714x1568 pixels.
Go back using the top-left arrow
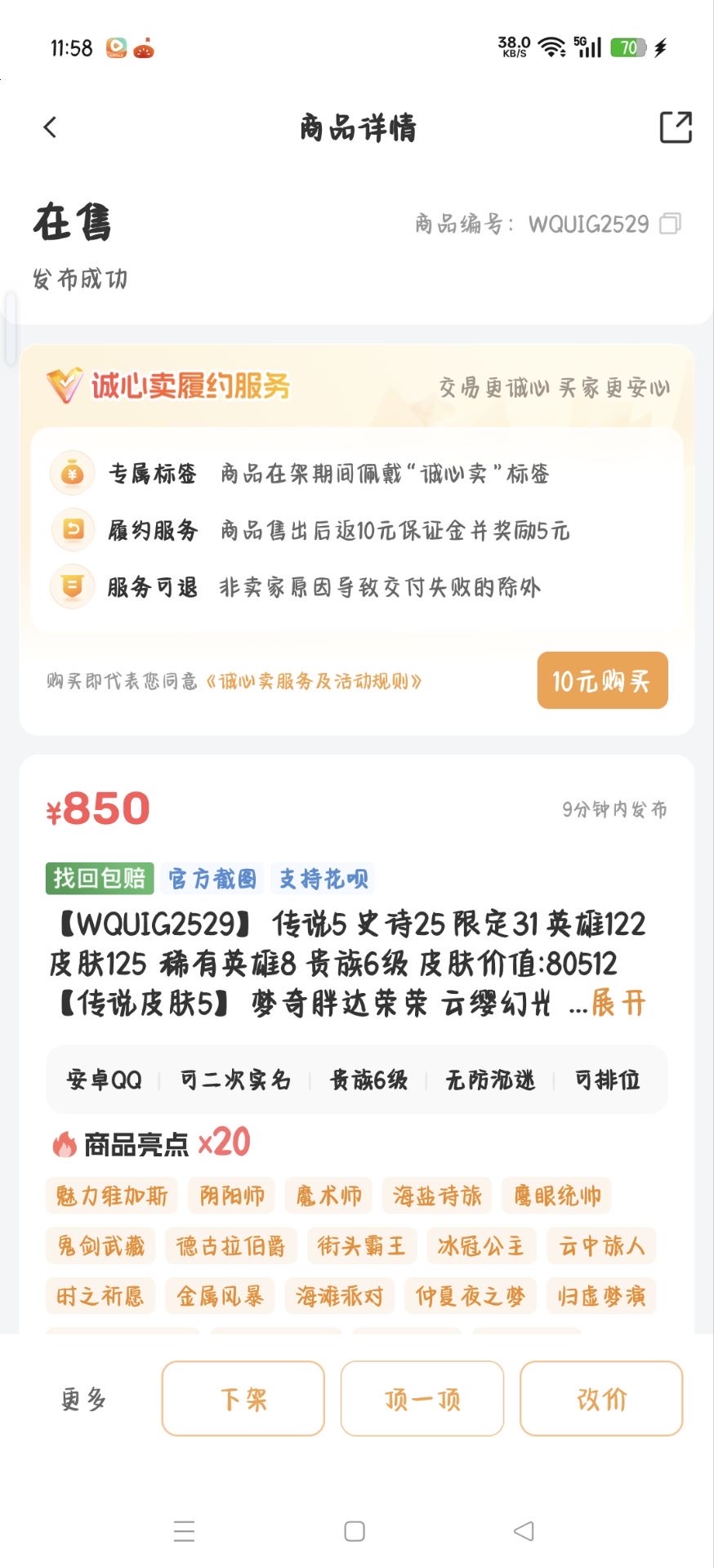(x=50, y=127)
